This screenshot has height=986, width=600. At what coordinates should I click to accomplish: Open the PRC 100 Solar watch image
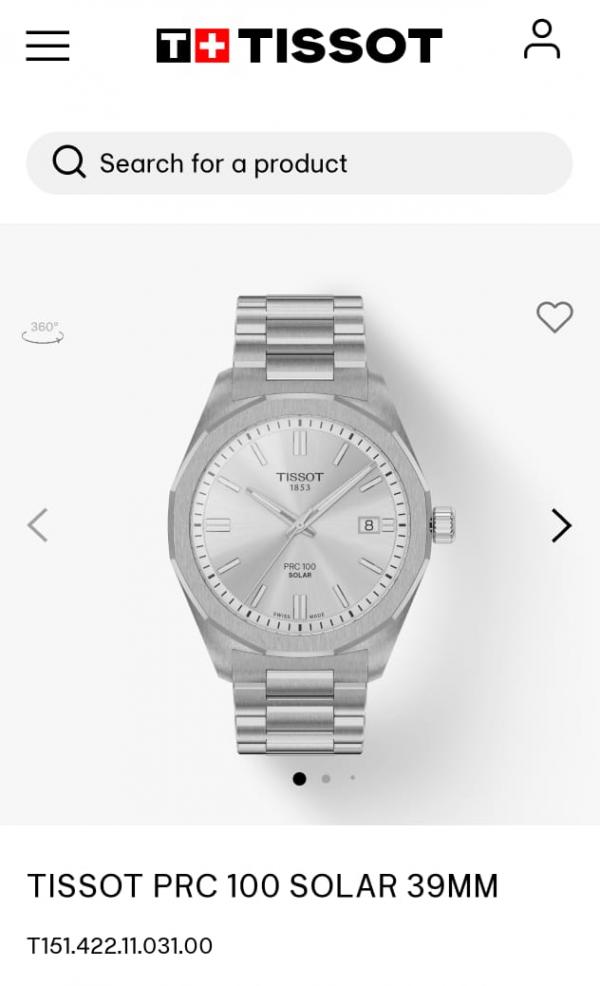tap(300, 525)
